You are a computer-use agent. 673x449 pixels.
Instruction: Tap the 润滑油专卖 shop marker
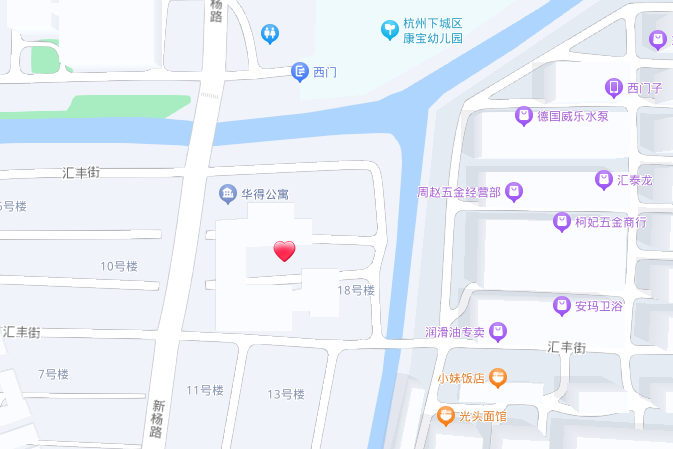pos(498,331)
